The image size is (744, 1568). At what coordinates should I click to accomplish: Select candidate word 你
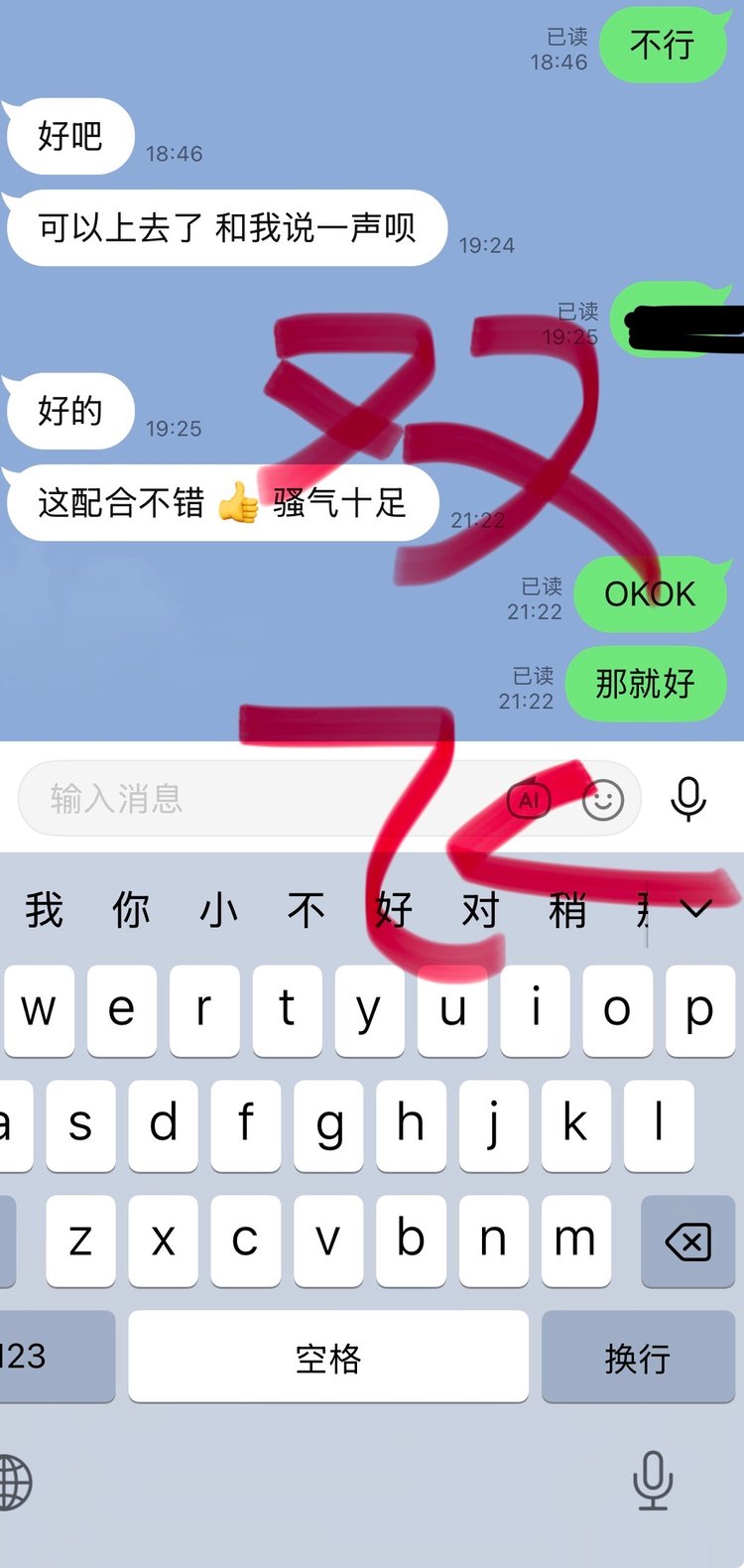131,910
